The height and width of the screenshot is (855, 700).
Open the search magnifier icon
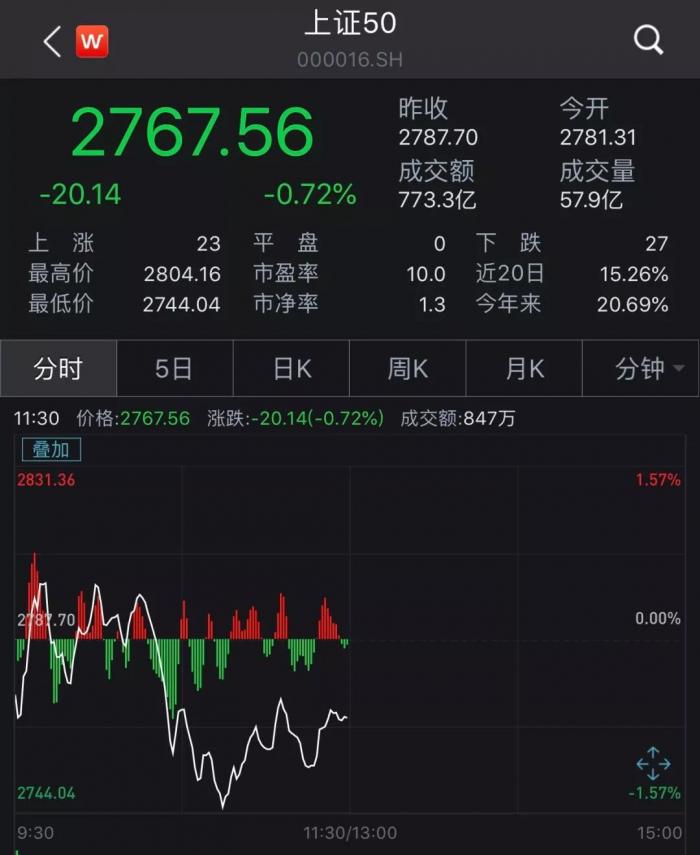coord(648,40)
